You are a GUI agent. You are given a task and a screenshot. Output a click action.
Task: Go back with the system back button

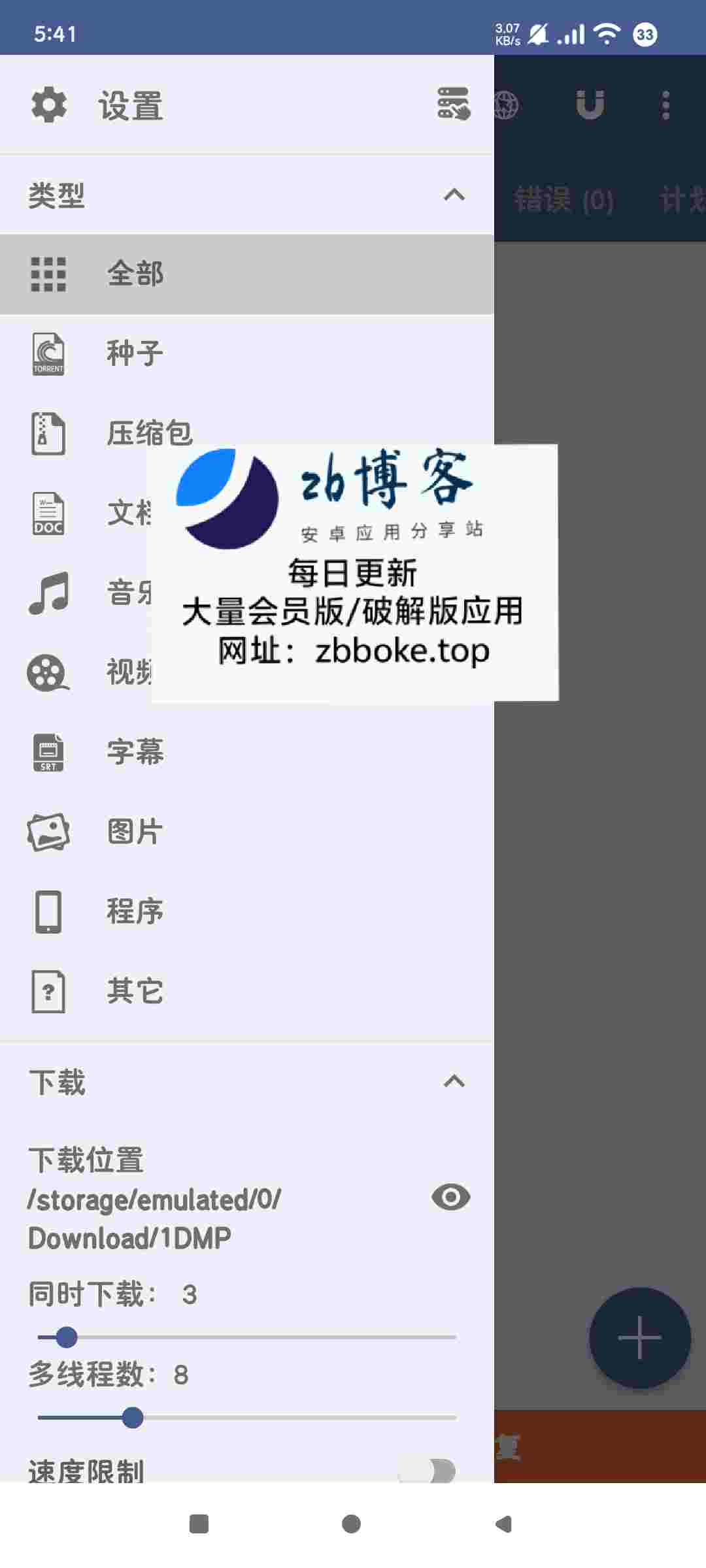tap(503, 1524)
